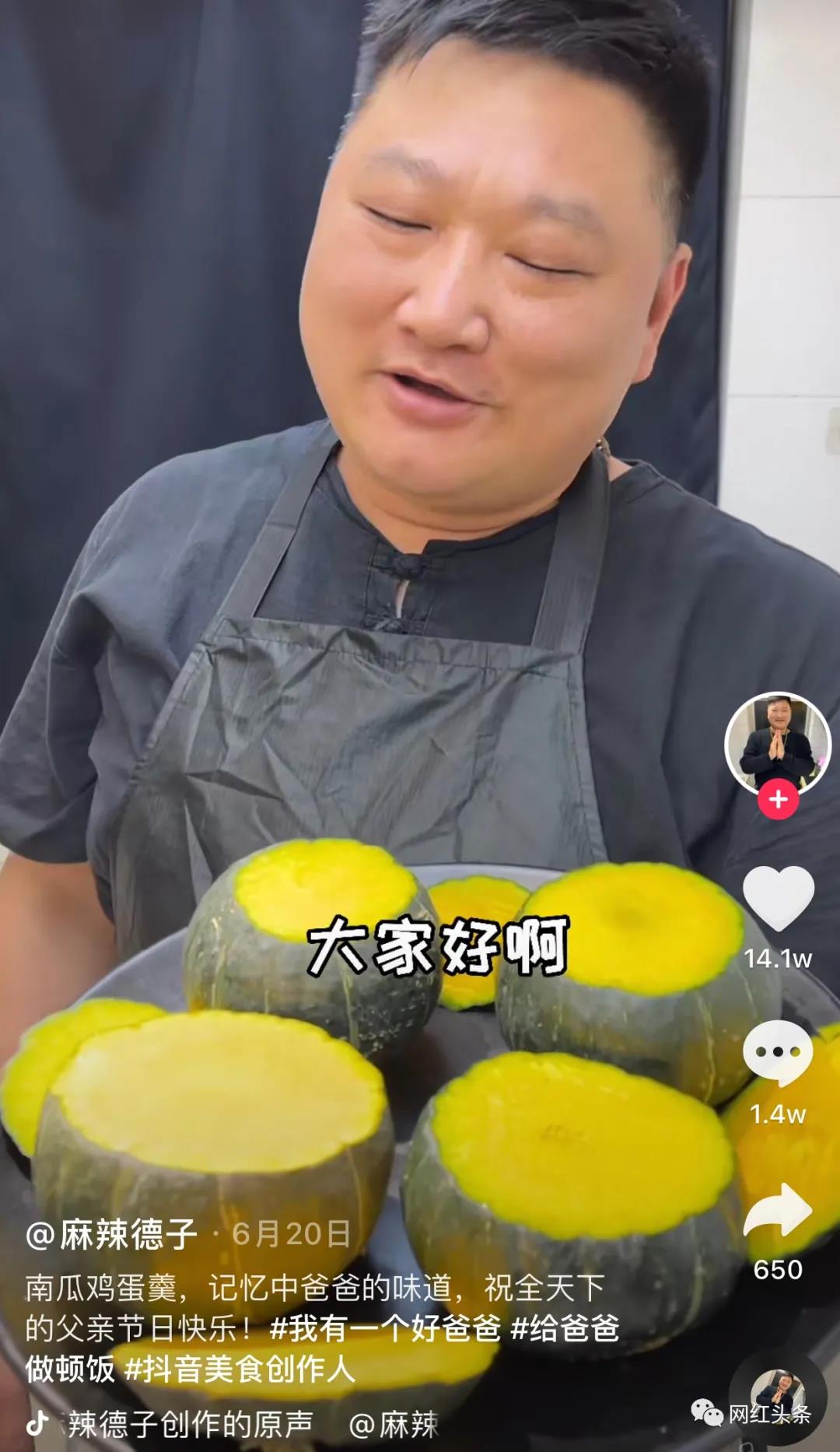Follow the creator with the red plus
This screenshot has height=1452, width=840.
coord(779,799)
